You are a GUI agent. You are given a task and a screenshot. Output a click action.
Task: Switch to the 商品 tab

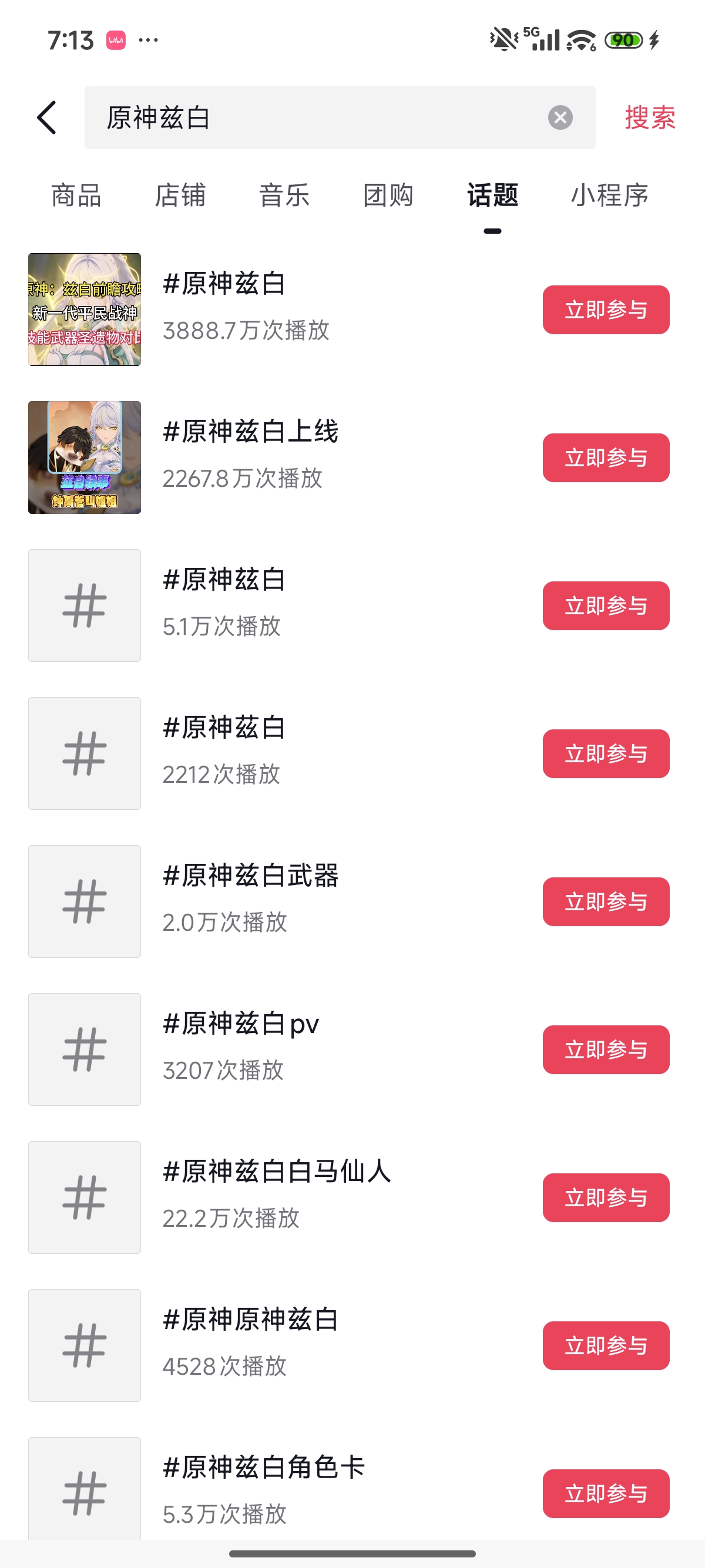click(76, 196)
